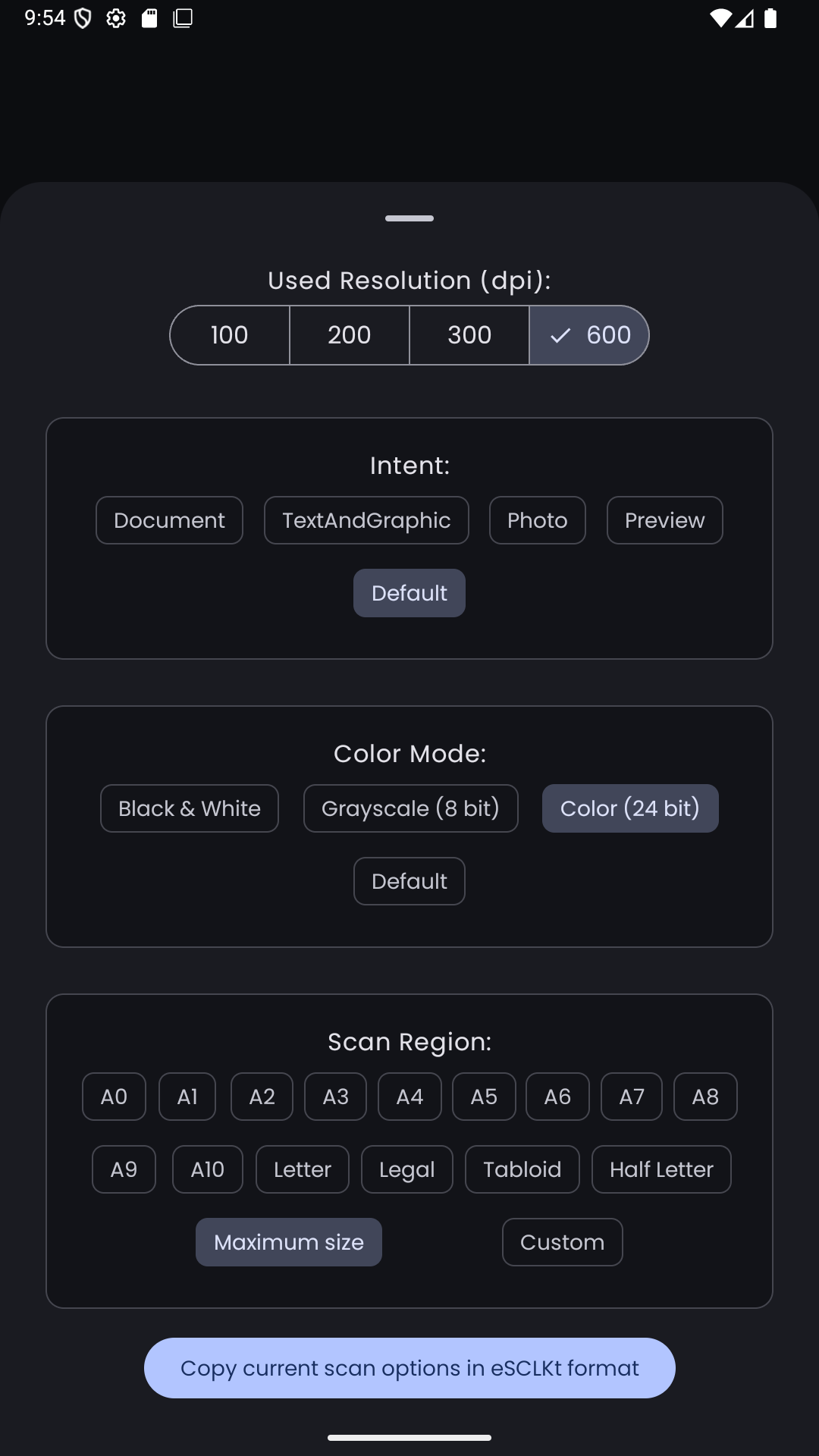Select Half Letter region

661,1169
